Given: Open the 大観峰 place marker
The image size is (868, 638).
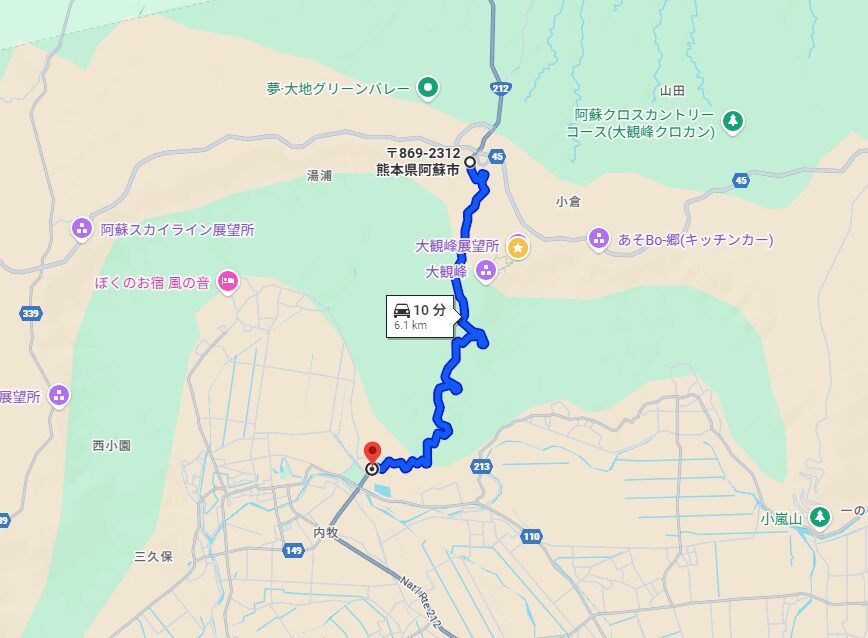Looking at the screenshot, I should click(485, 270).
